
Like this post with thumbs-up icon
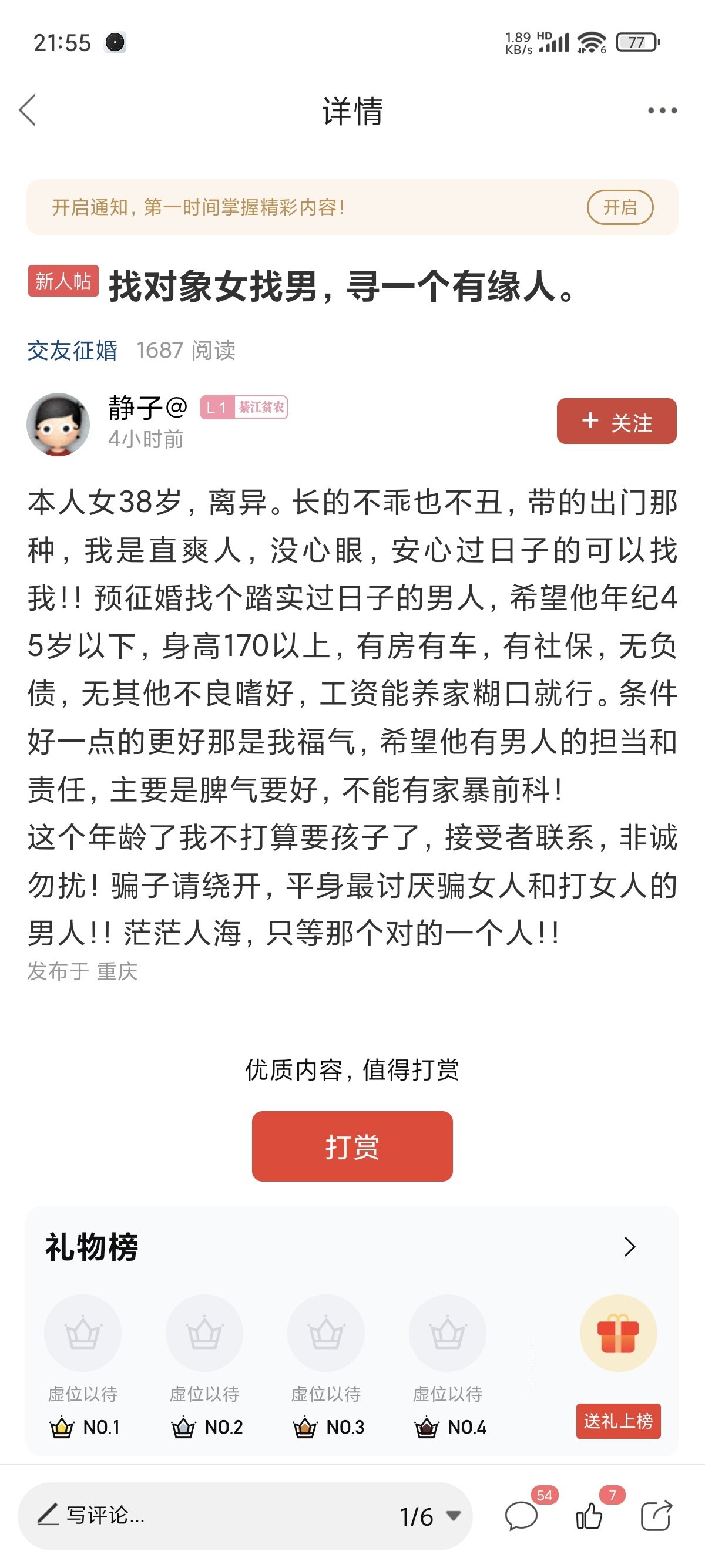point(589,1515)
